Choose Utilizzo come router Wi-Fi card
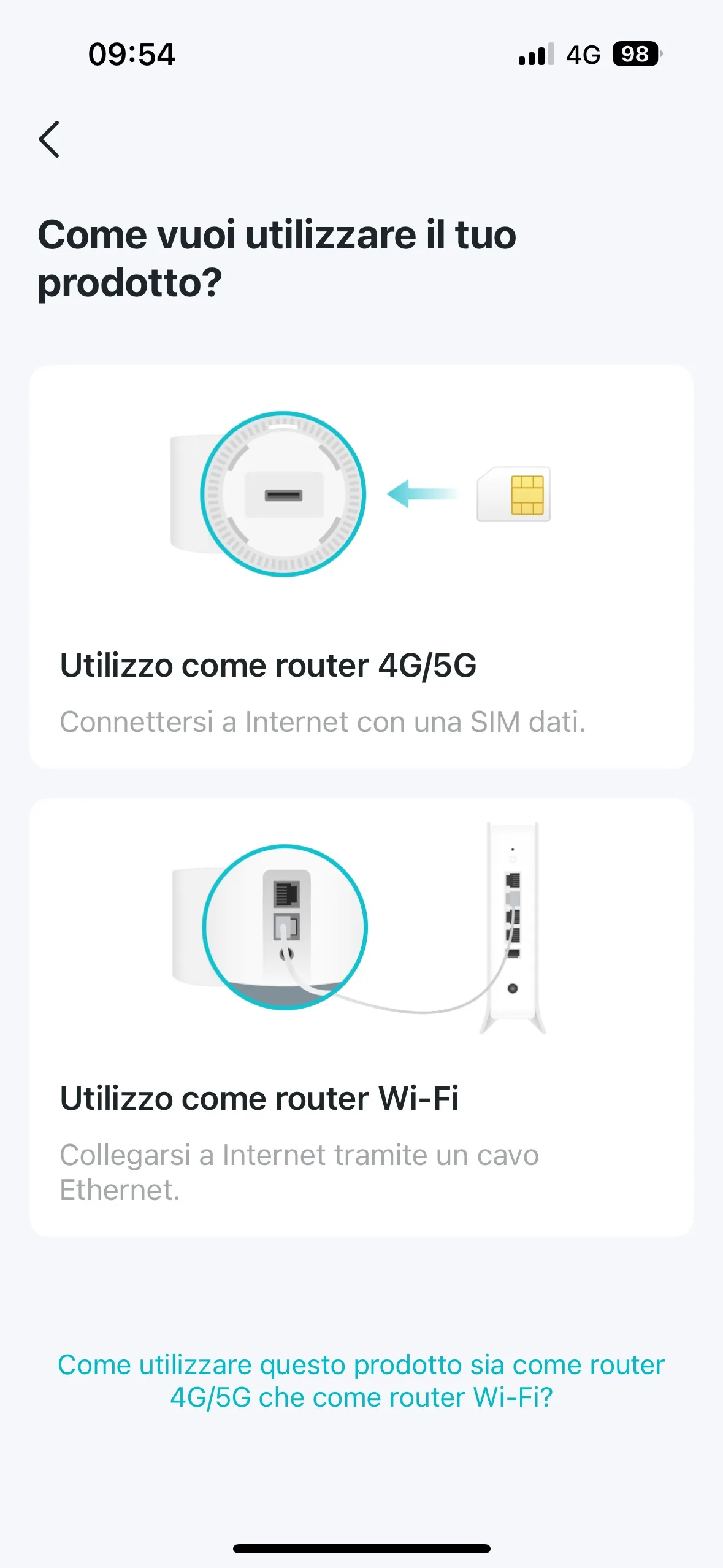The height and width of the screenshot is (1568, 723). pyautogui.click(x=361, y=1017)
